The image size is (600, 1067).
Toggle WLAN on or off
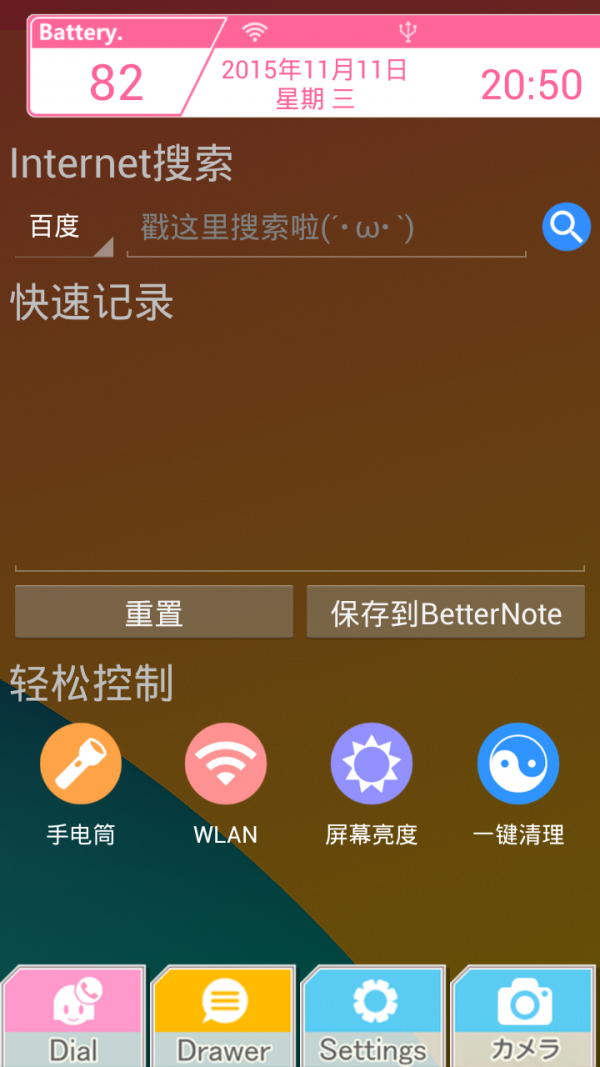[226, 765]
